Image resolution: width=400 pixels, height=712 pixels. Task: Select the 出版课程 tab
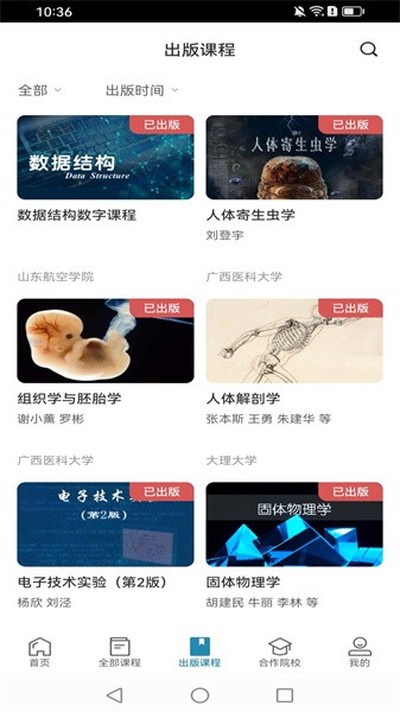[x=200, y=652]
